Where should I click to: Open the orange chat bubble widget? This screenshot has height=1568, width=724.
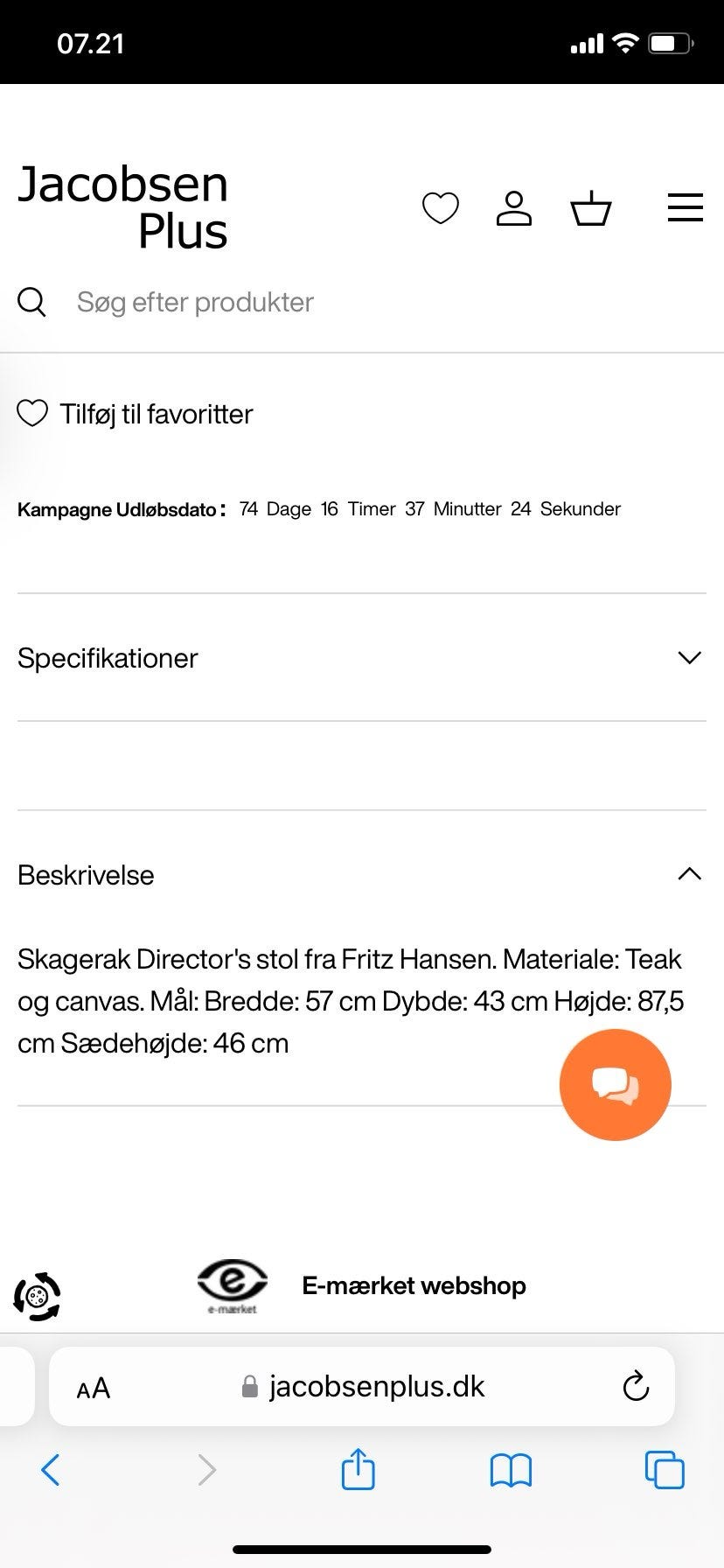coord(615,1084)
